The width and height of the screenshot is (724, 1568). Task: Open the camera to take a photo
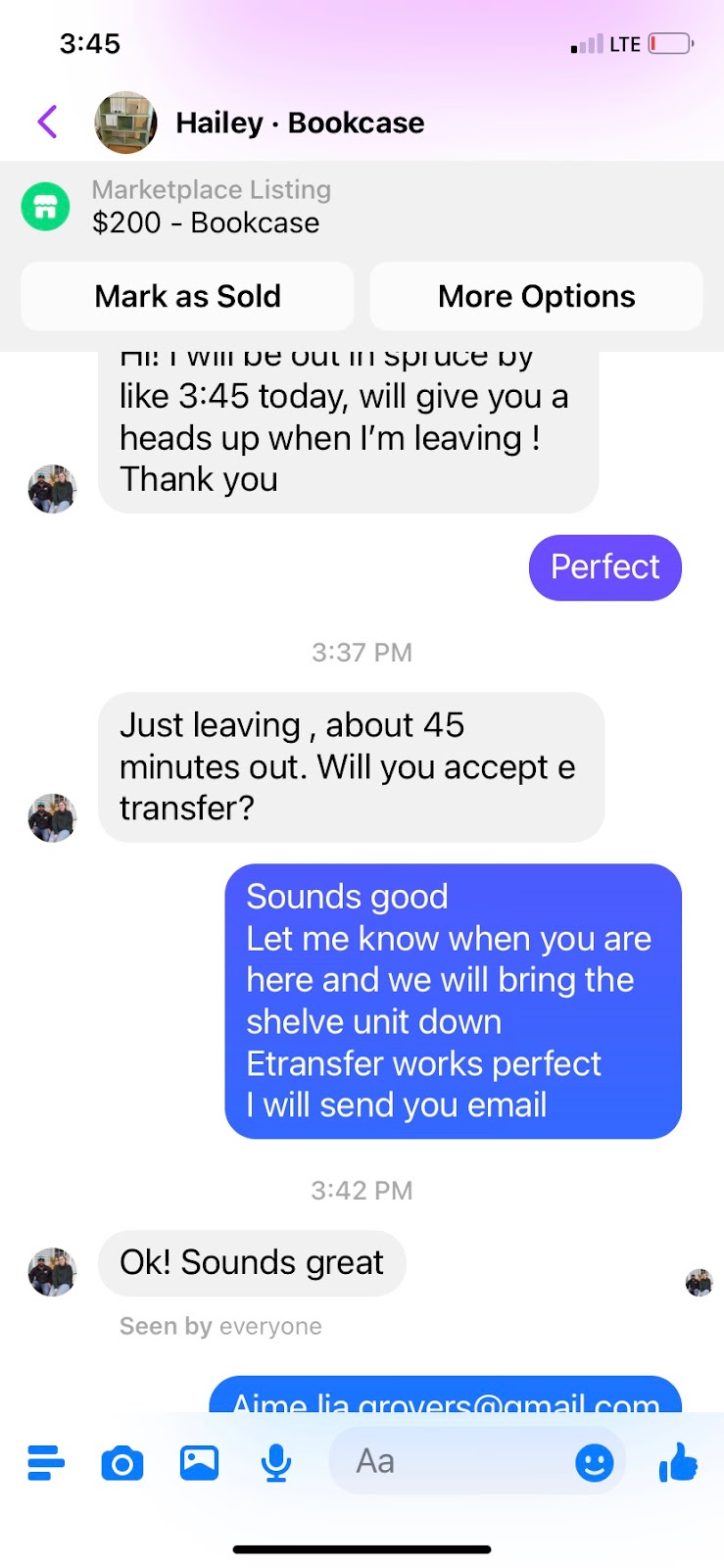click(122, 1463)
